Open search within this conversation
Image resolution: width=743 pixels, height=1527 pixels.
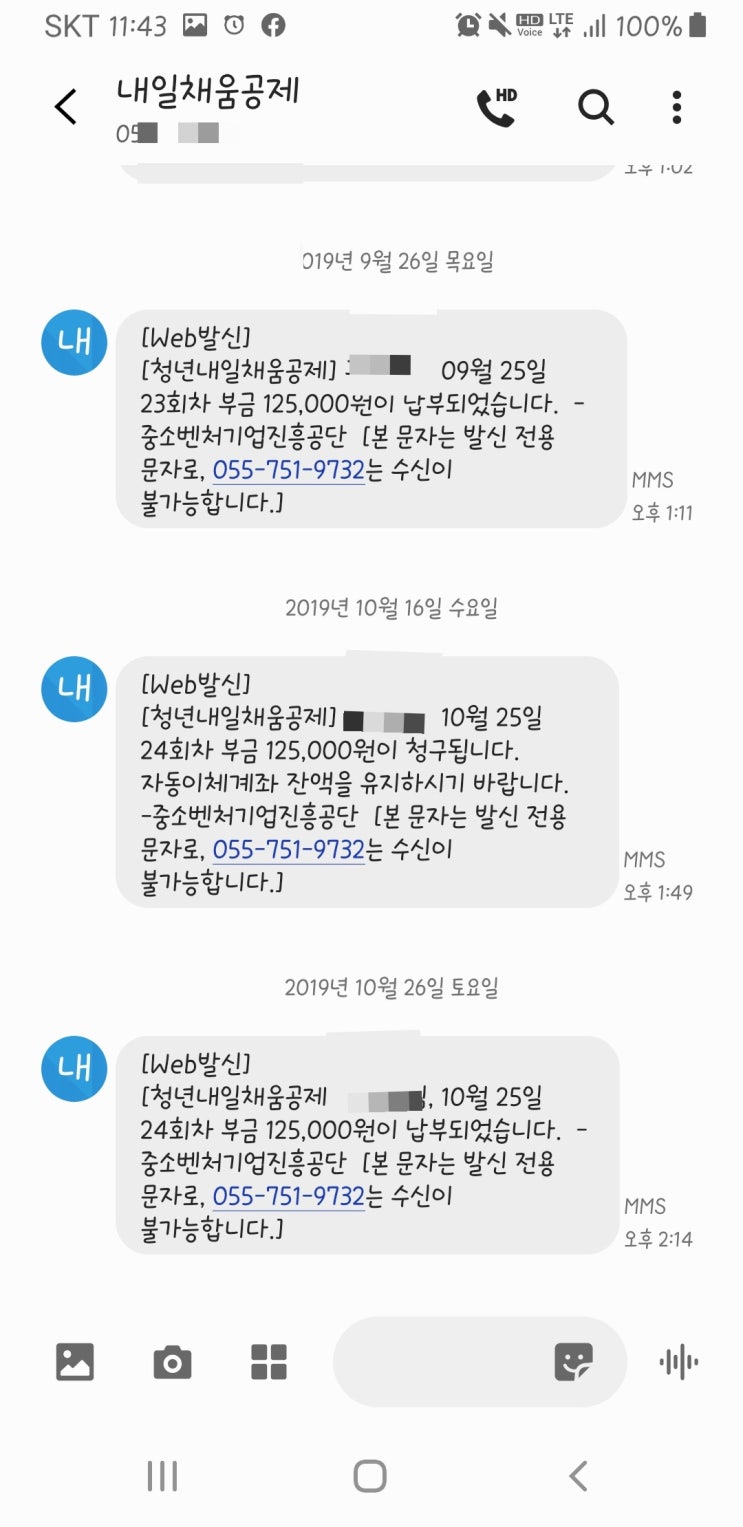pyautogui.click(x=595, y=107)
